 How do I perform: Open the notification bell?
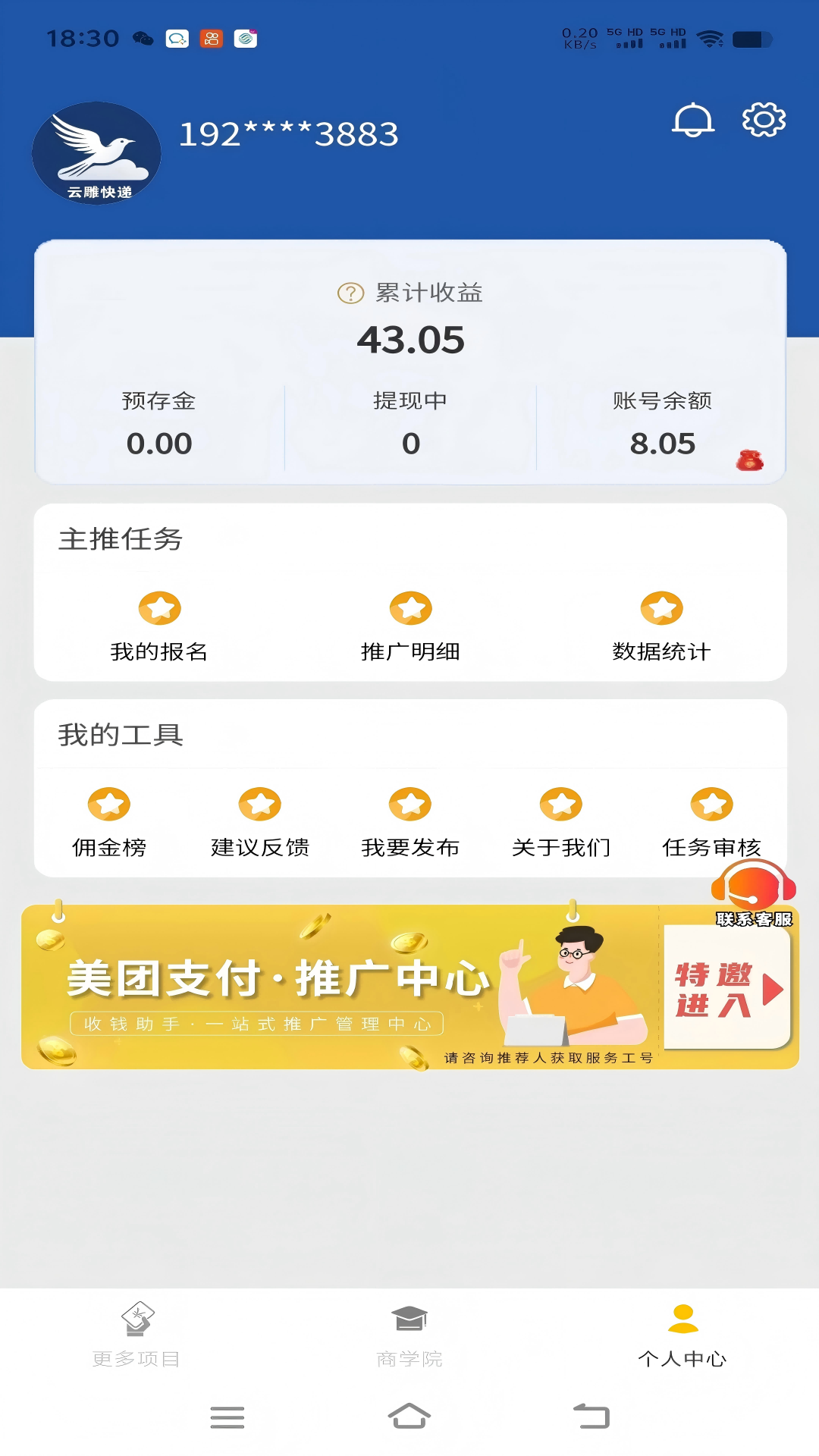[693, 120]
